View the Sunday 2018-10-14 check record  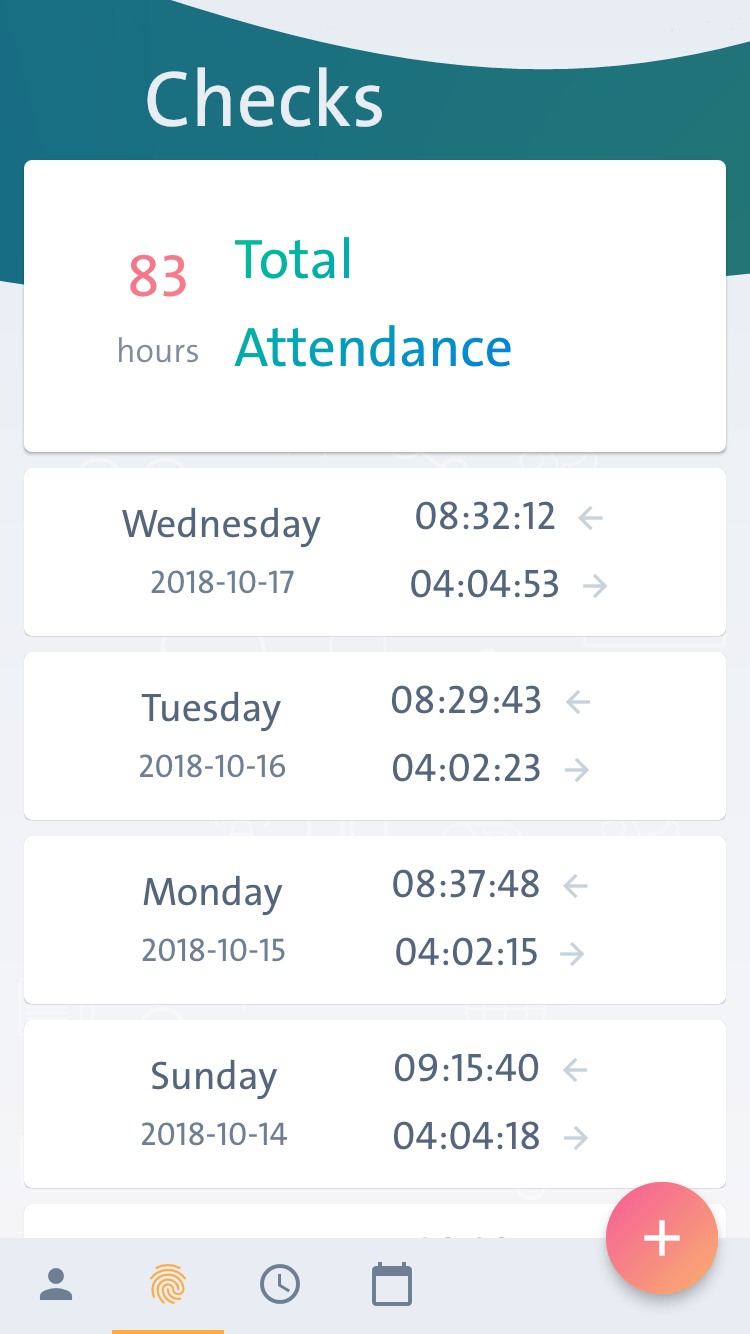pyautogui.click(x=375, y=1104)
